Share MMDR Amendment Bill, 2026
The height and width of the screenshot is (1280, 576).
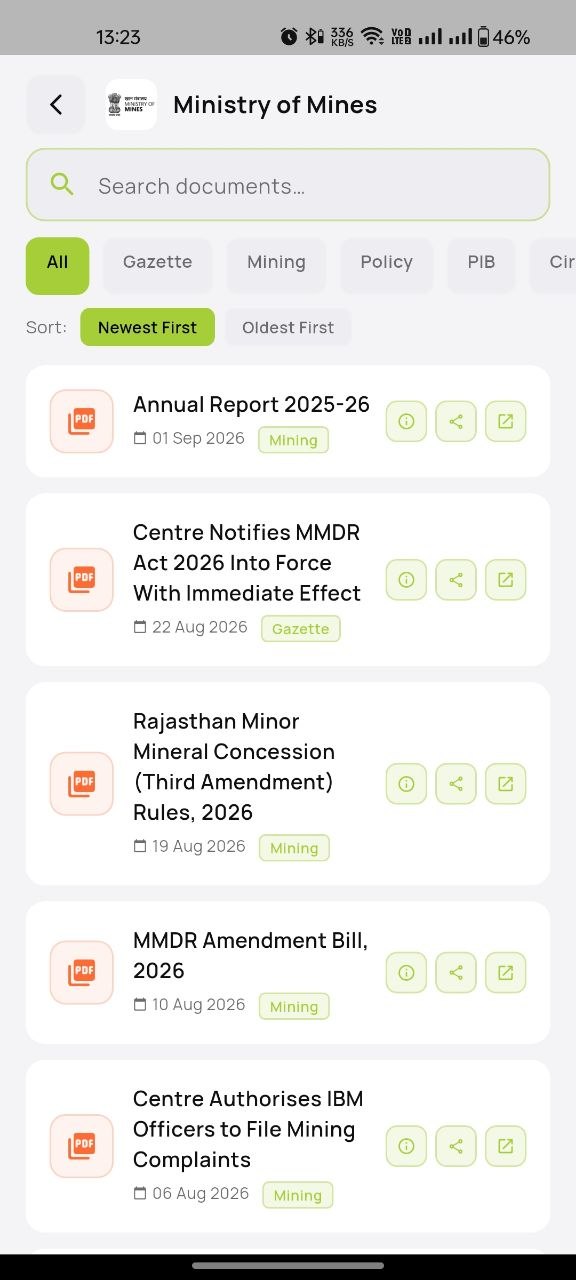coord(456,972)
